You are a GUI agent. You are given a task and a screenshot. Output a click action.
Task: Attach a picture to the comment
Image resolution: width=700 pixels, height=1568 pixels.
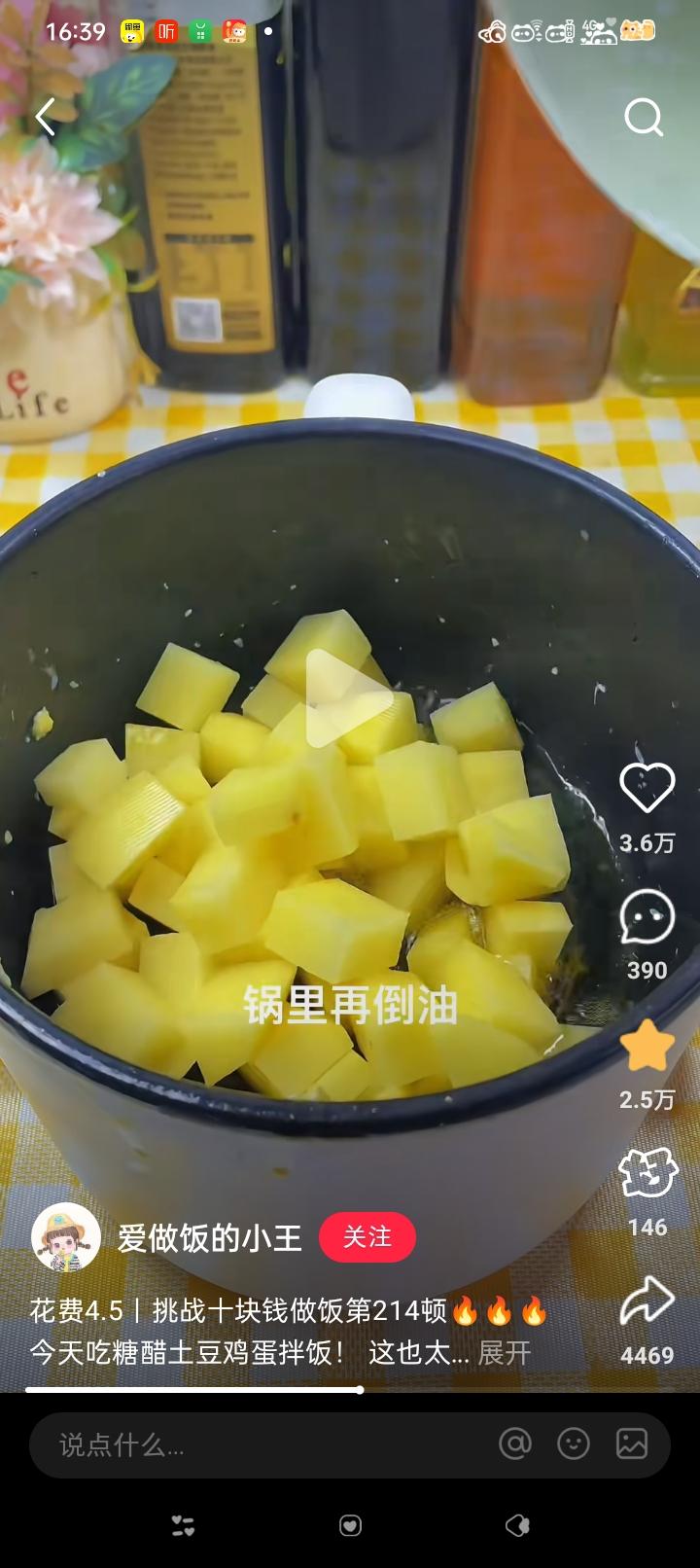point(632,1444)
